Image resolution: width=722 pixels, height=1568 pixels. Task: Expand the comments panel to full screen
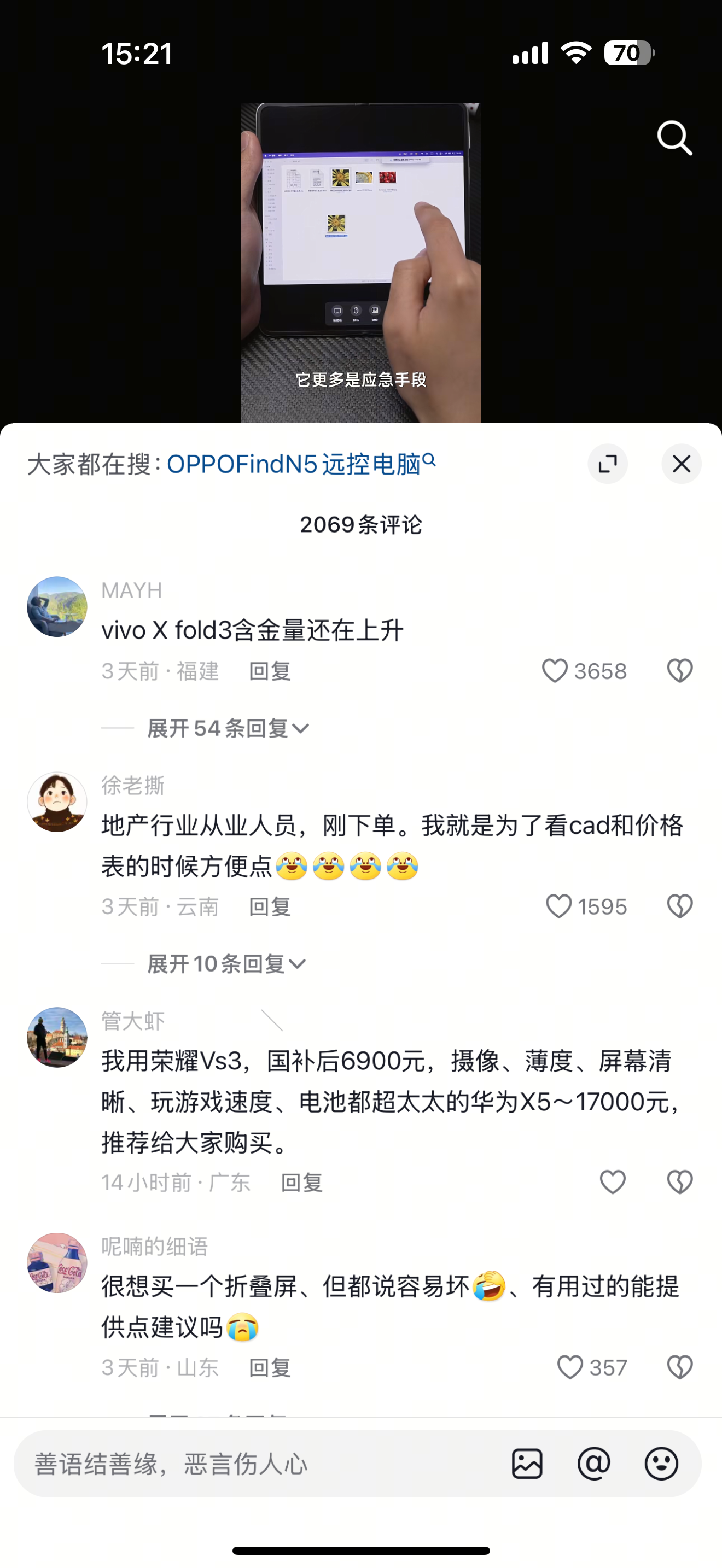pos(608,464)
